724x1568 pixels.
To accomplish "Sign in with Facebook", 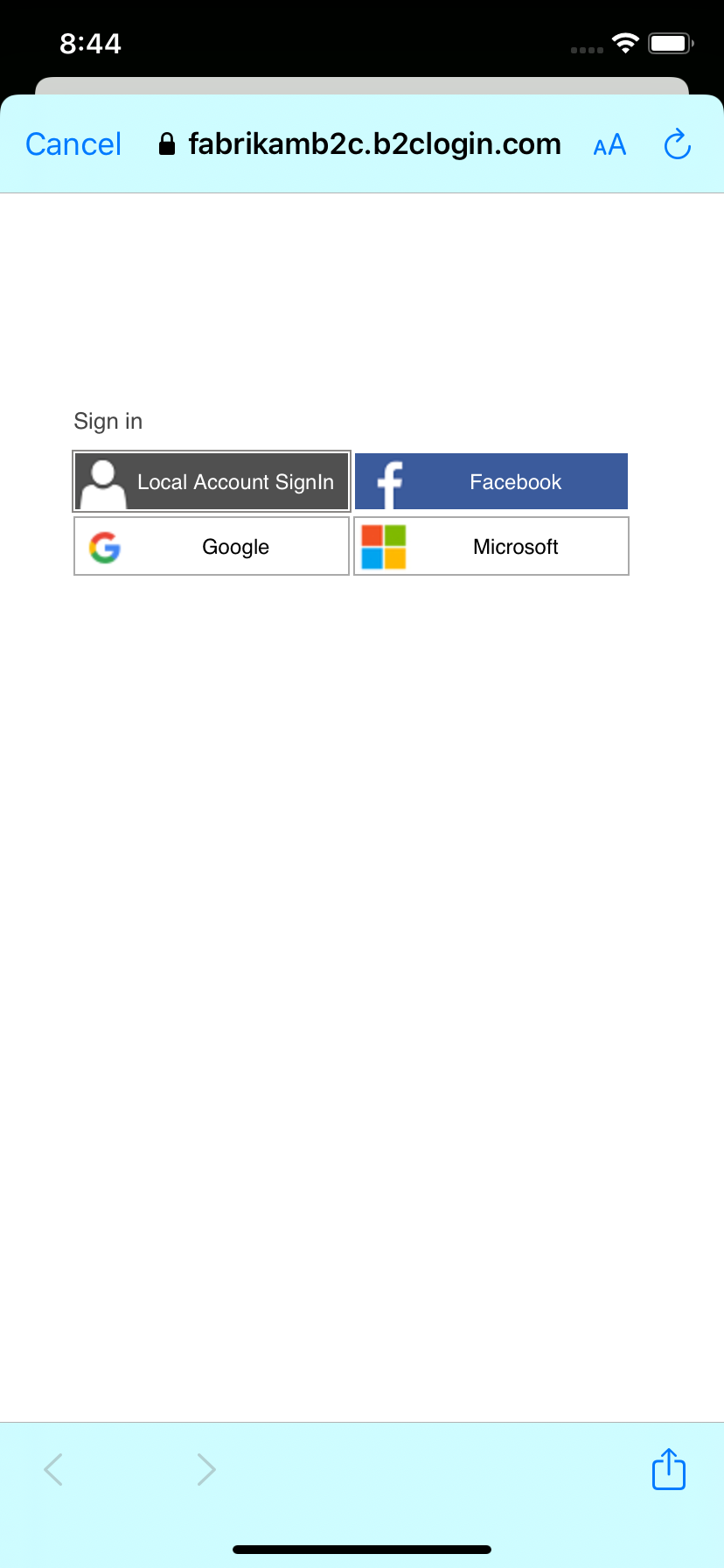I will 491,480.
